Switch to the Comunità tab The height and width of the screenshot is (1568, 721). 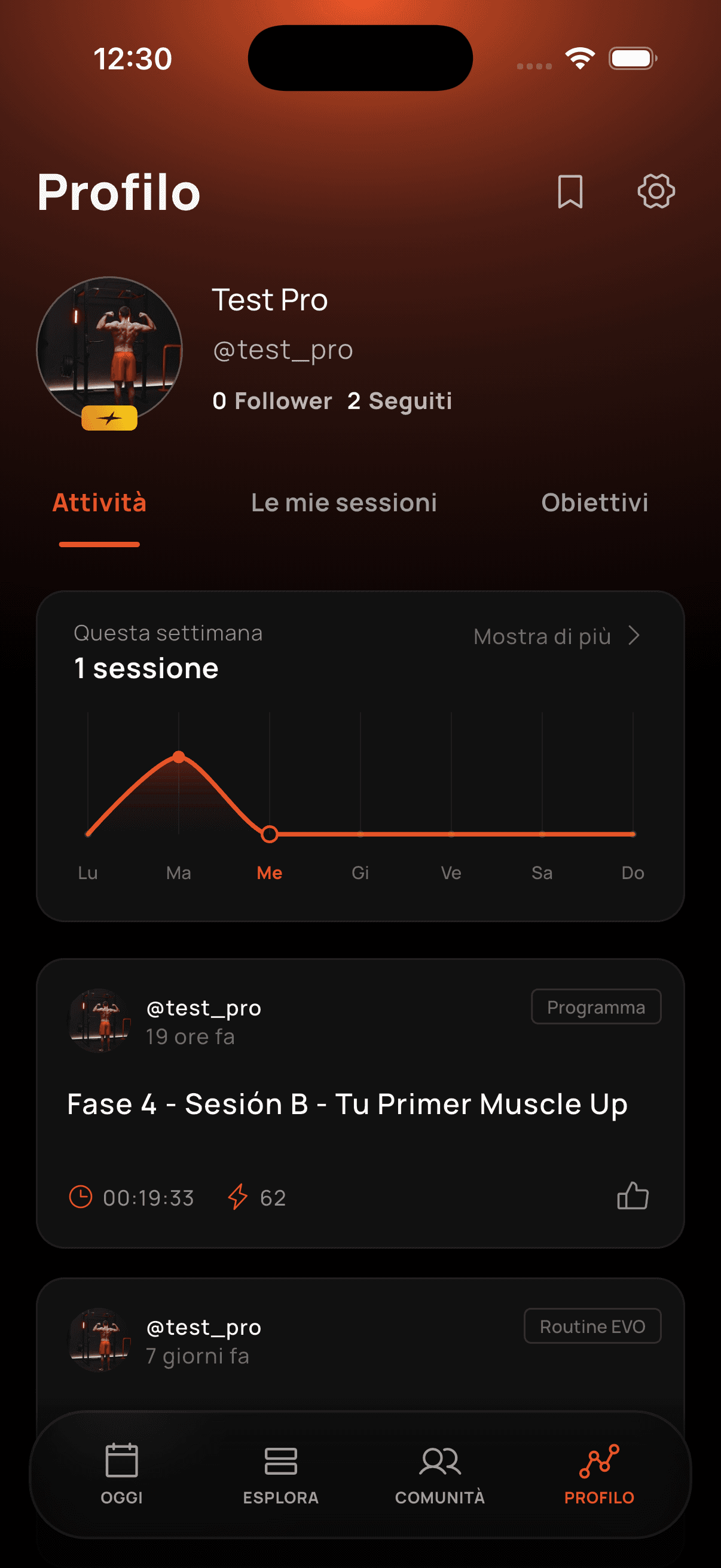point(440,1473)
